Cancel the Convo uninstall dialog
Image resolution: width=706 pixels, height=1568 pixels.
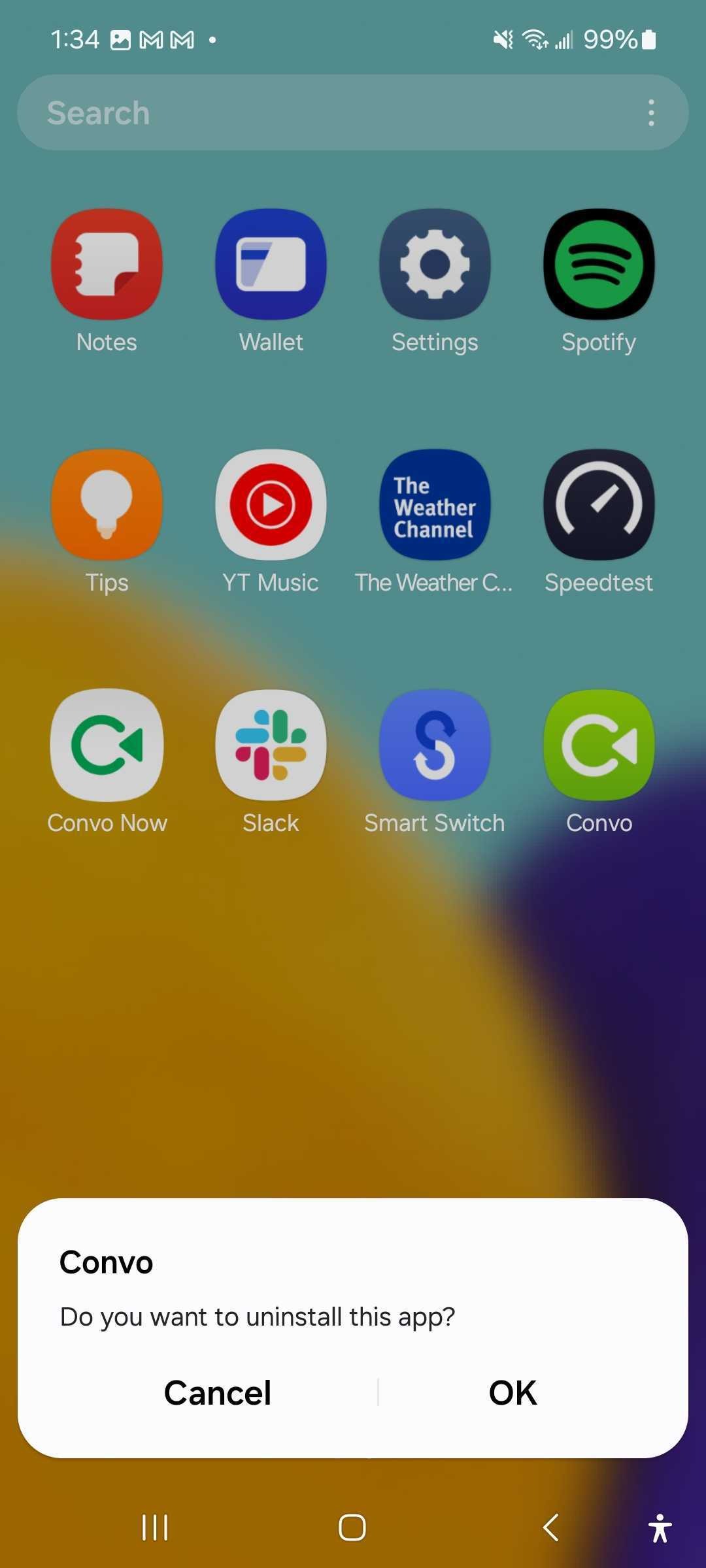[218, 1392]
